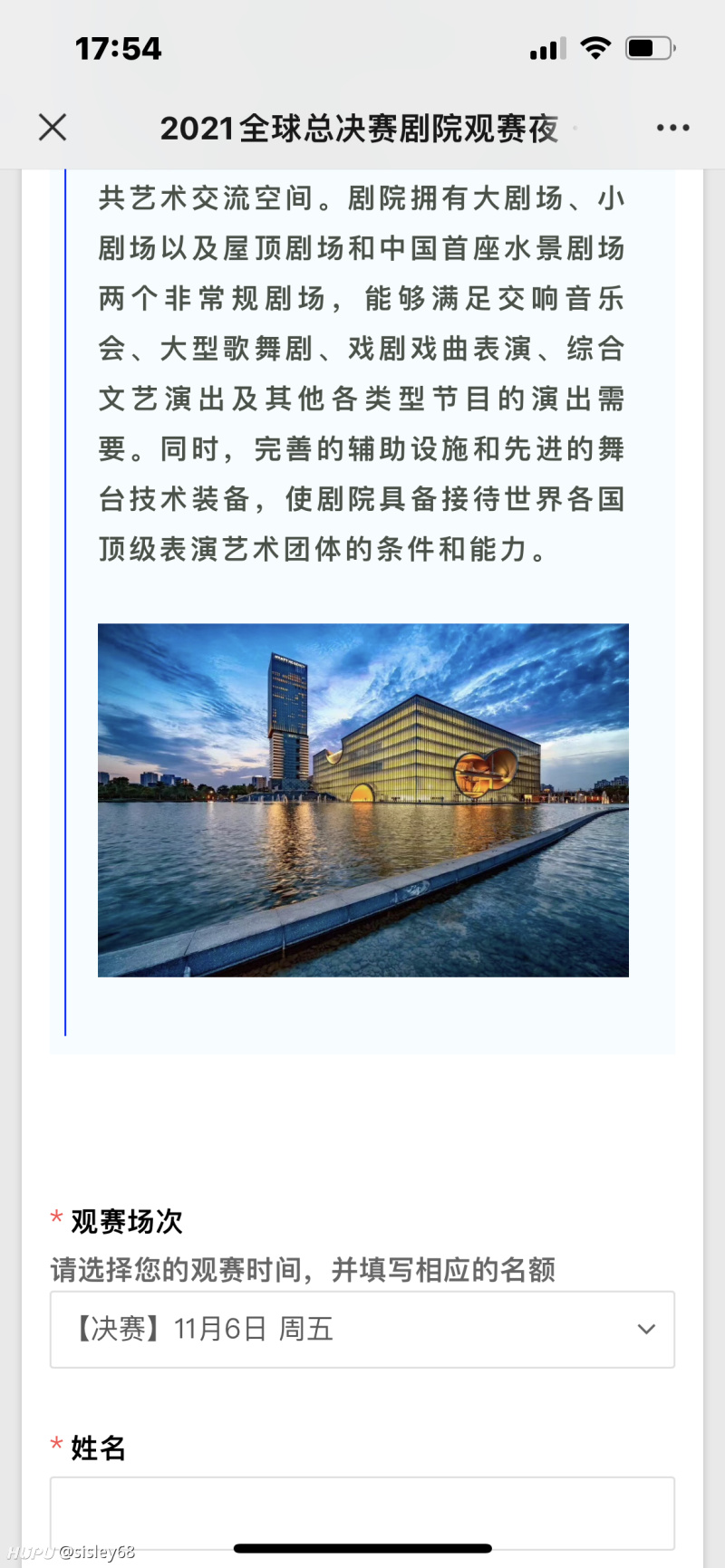Tap the X close icon top left
The height and width of the screenshot is (1568, 725).
[52, 127]
